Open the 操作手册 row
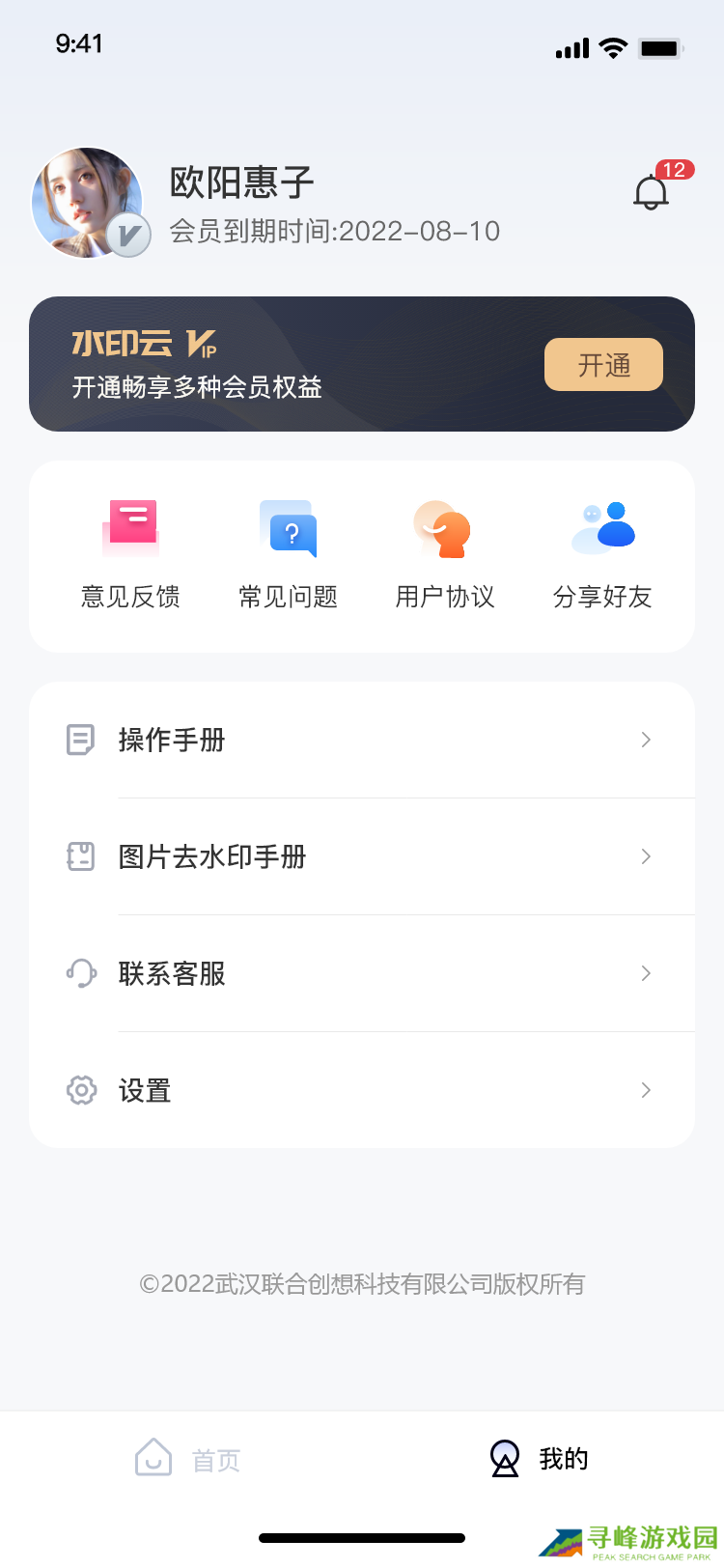Screen dimensions: 724x1568 [x=362, y=741]
